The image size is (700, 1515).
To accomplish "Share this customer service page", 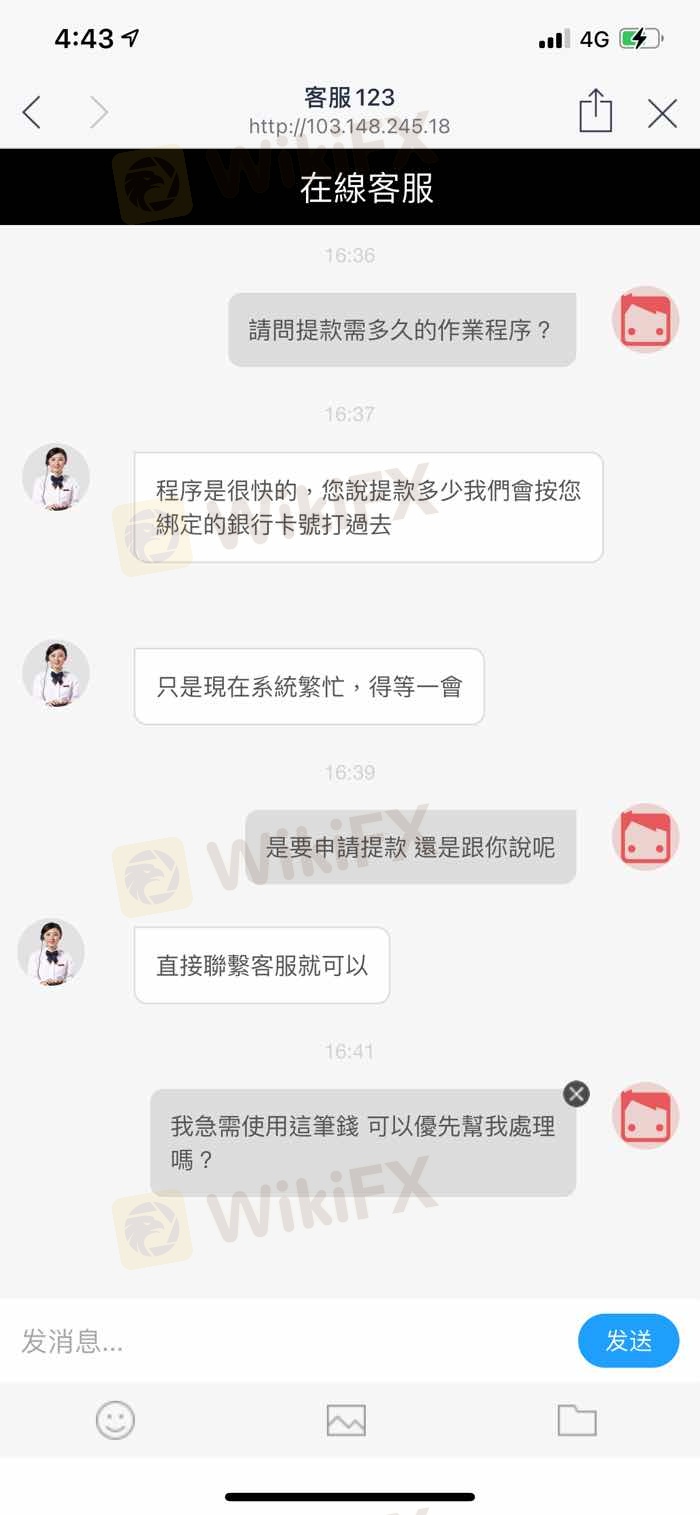I will coord(595,111).
